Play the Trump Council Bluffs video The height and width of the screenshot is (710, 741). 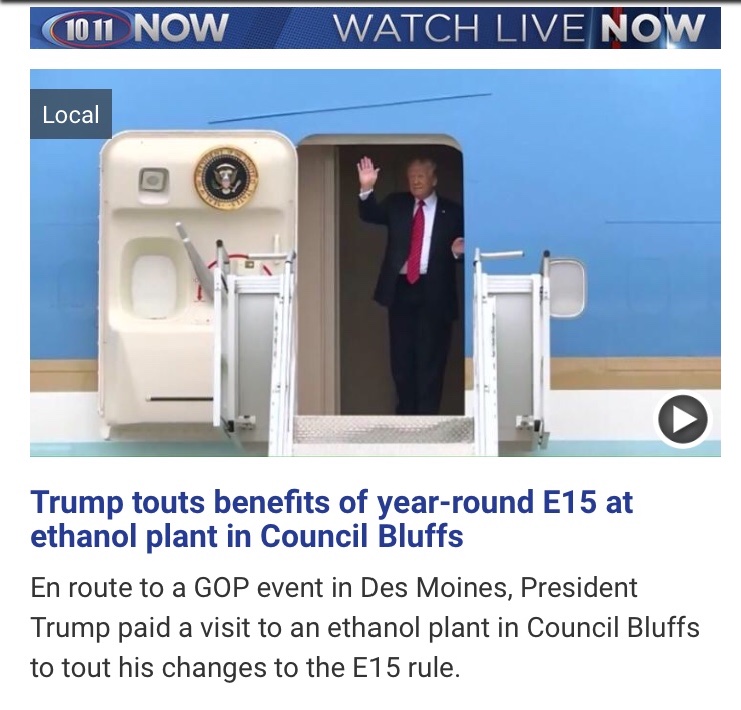point(682,419)
